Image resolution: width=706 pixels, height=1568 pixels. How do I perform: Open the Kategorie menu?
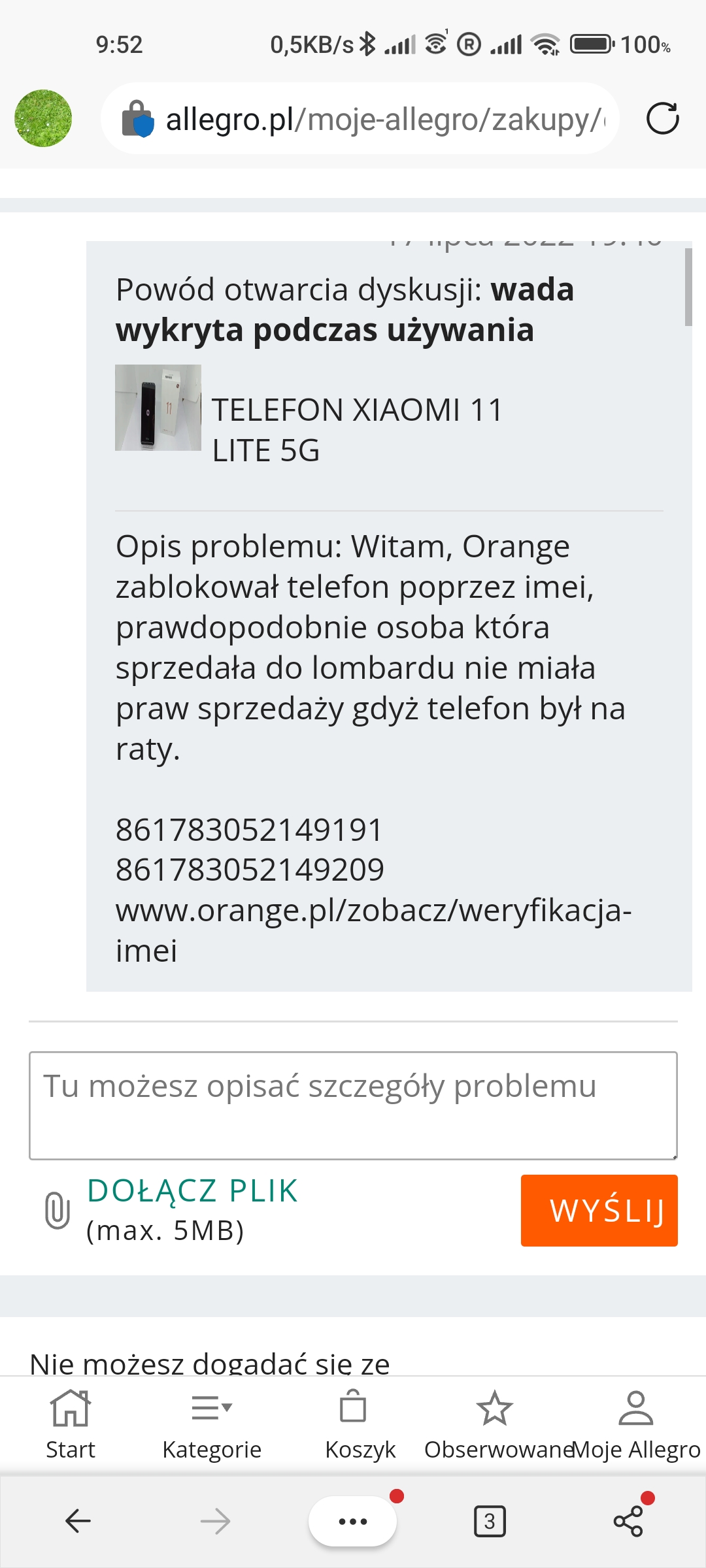pos(212,1424)
